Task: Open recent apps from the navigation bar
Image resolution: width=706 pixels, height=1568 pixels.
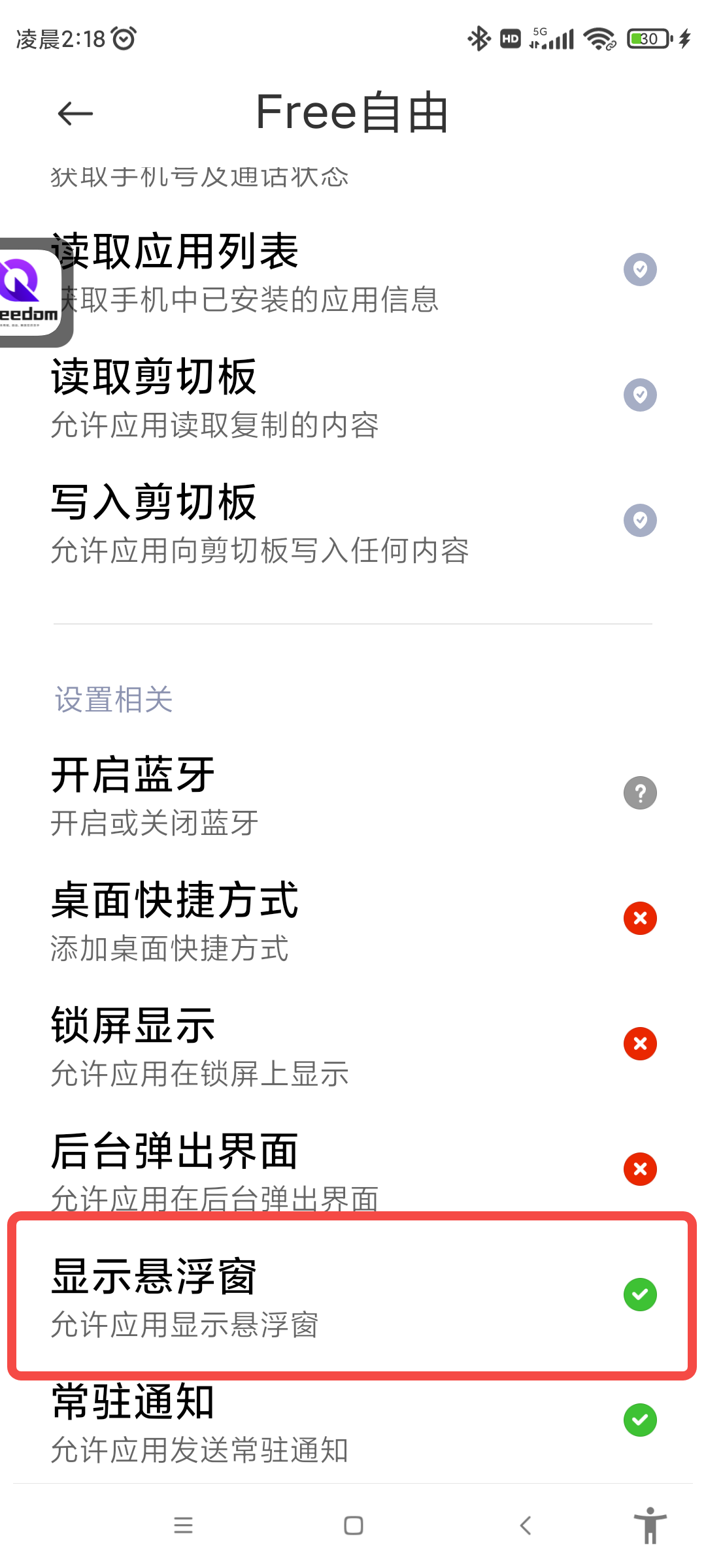Action: [x=183, y=1526]
